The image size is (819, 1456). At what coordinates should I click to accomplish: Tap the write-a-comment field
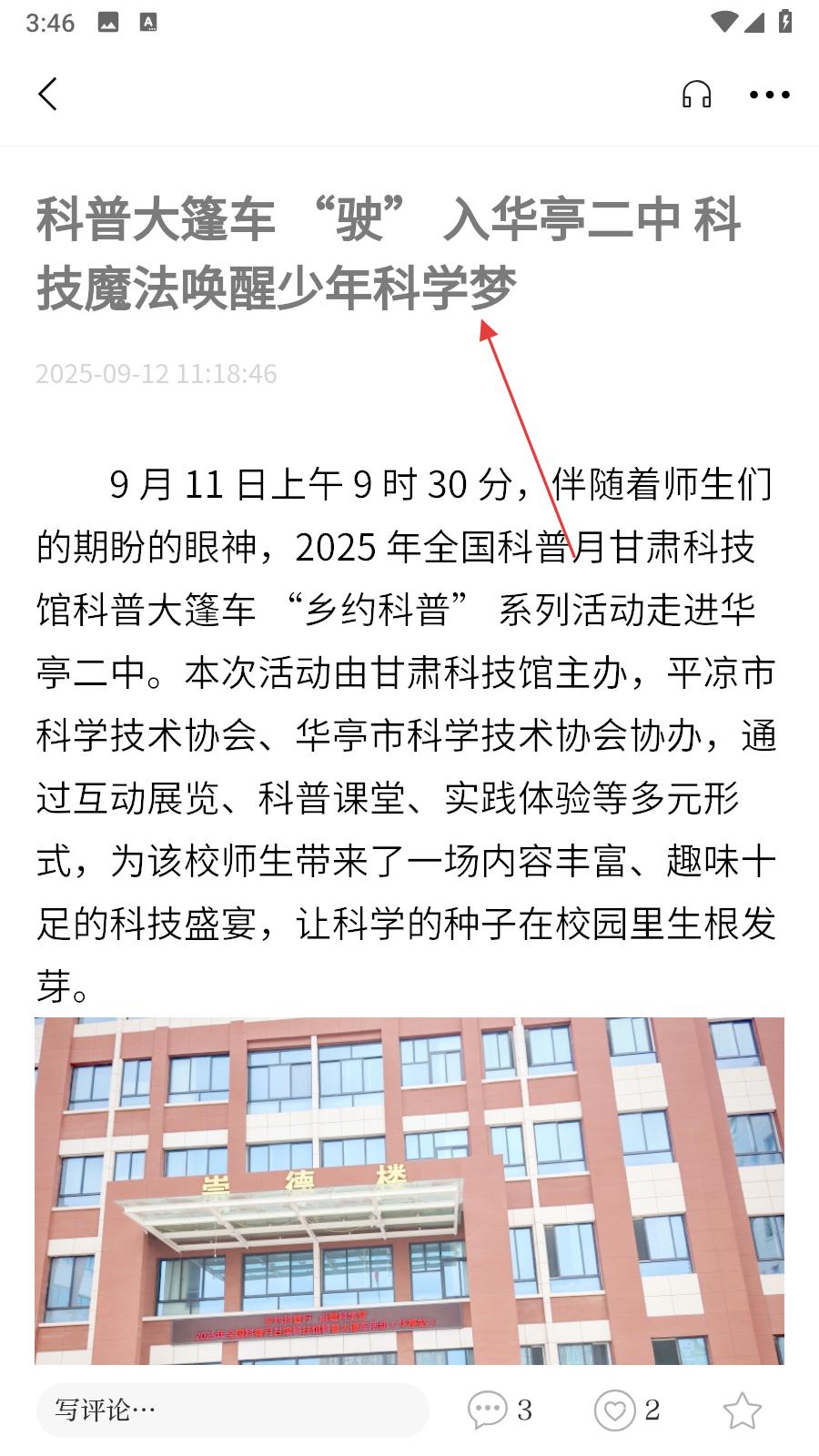point(232,1410)
